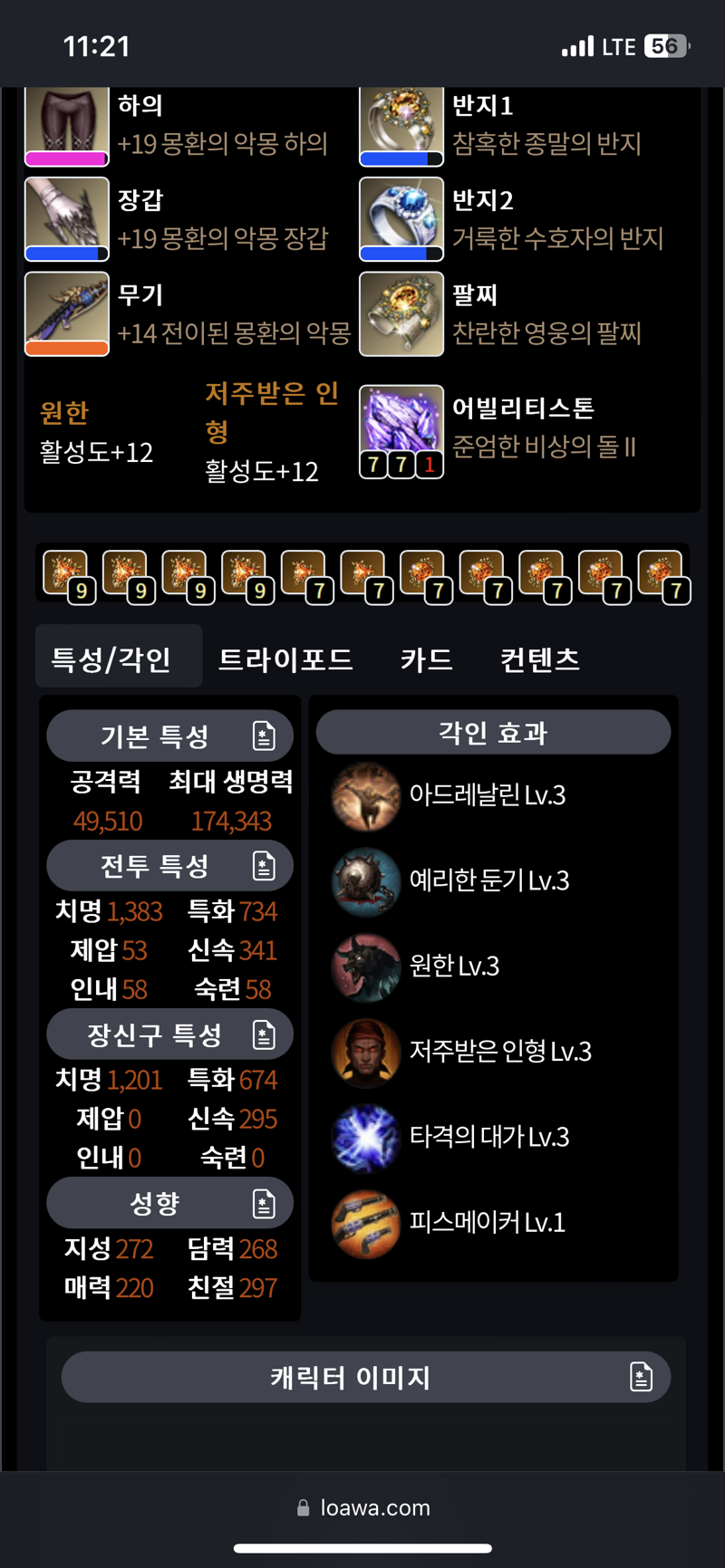View the 장갑 gloves item icon
Screen dimensions: 725x1568
[x=67, y=218]
